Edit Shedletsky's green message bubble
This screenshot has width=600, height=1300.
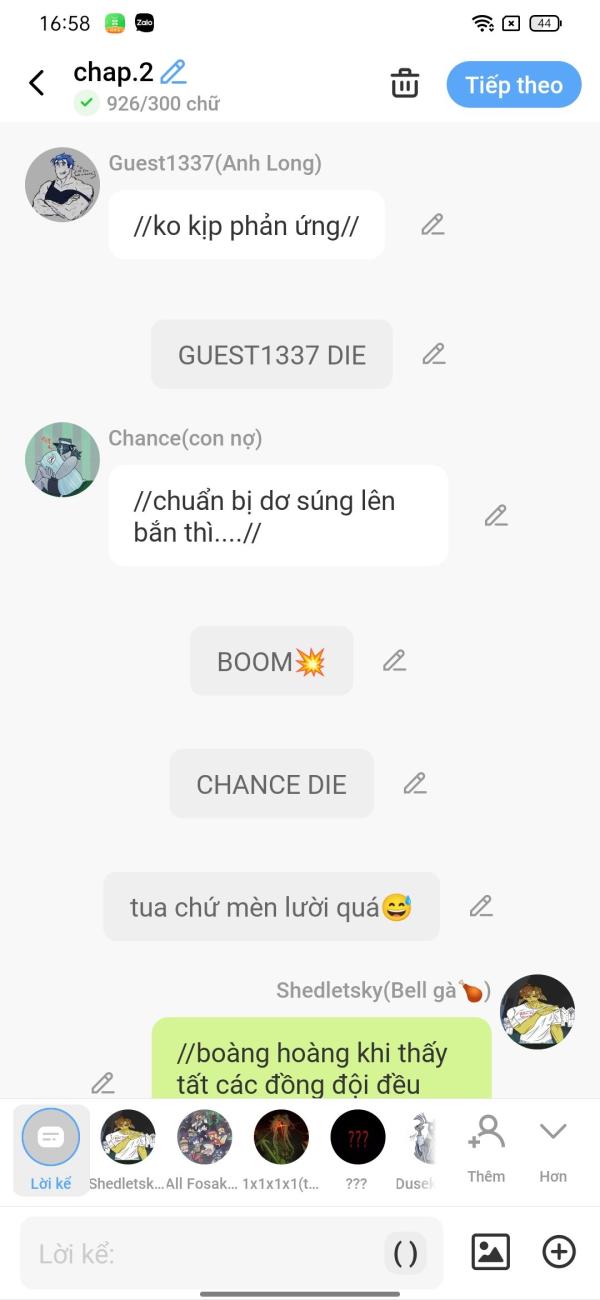103,1083
